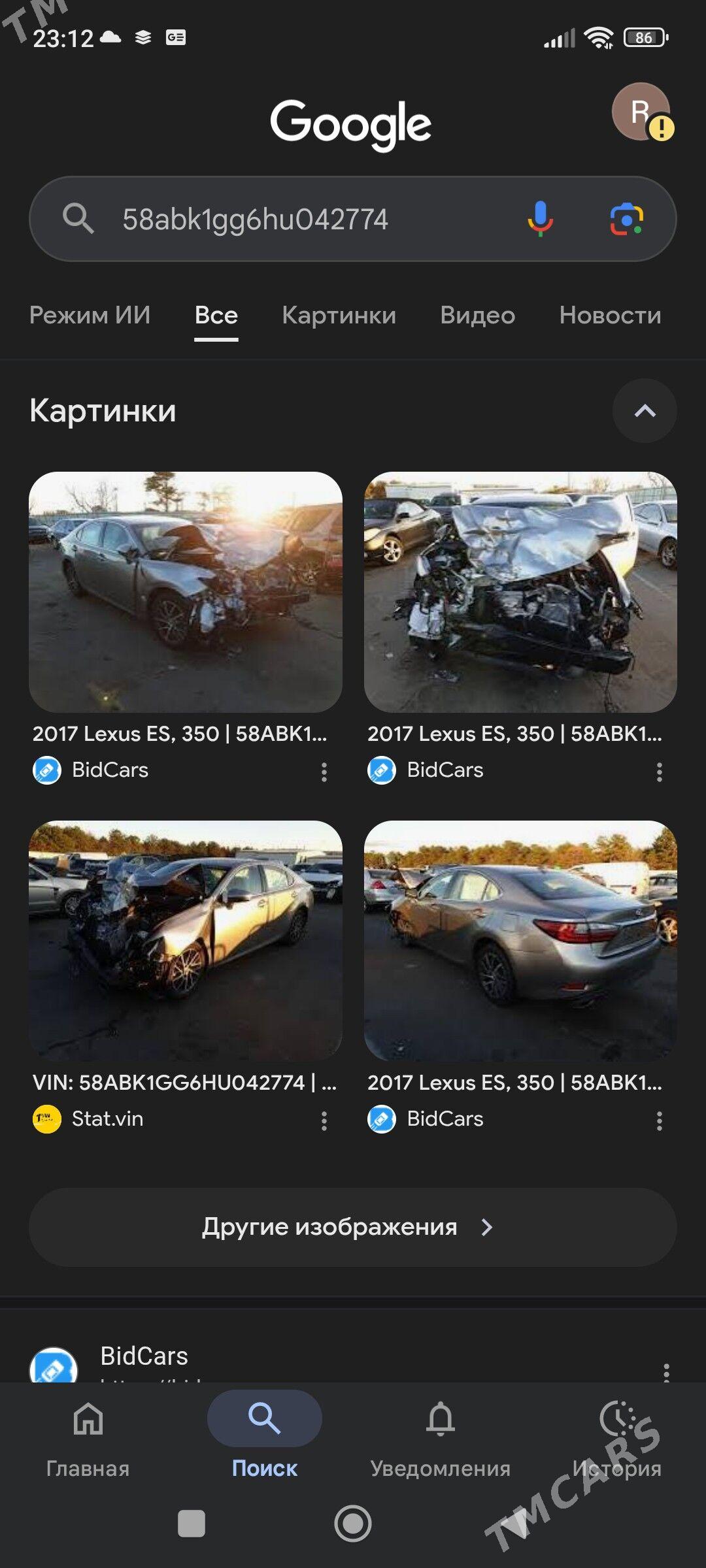Viewport: 706px width, 1568px height.
Task: Tap the Другие изображения button
Action: [x=352, y=1227]
